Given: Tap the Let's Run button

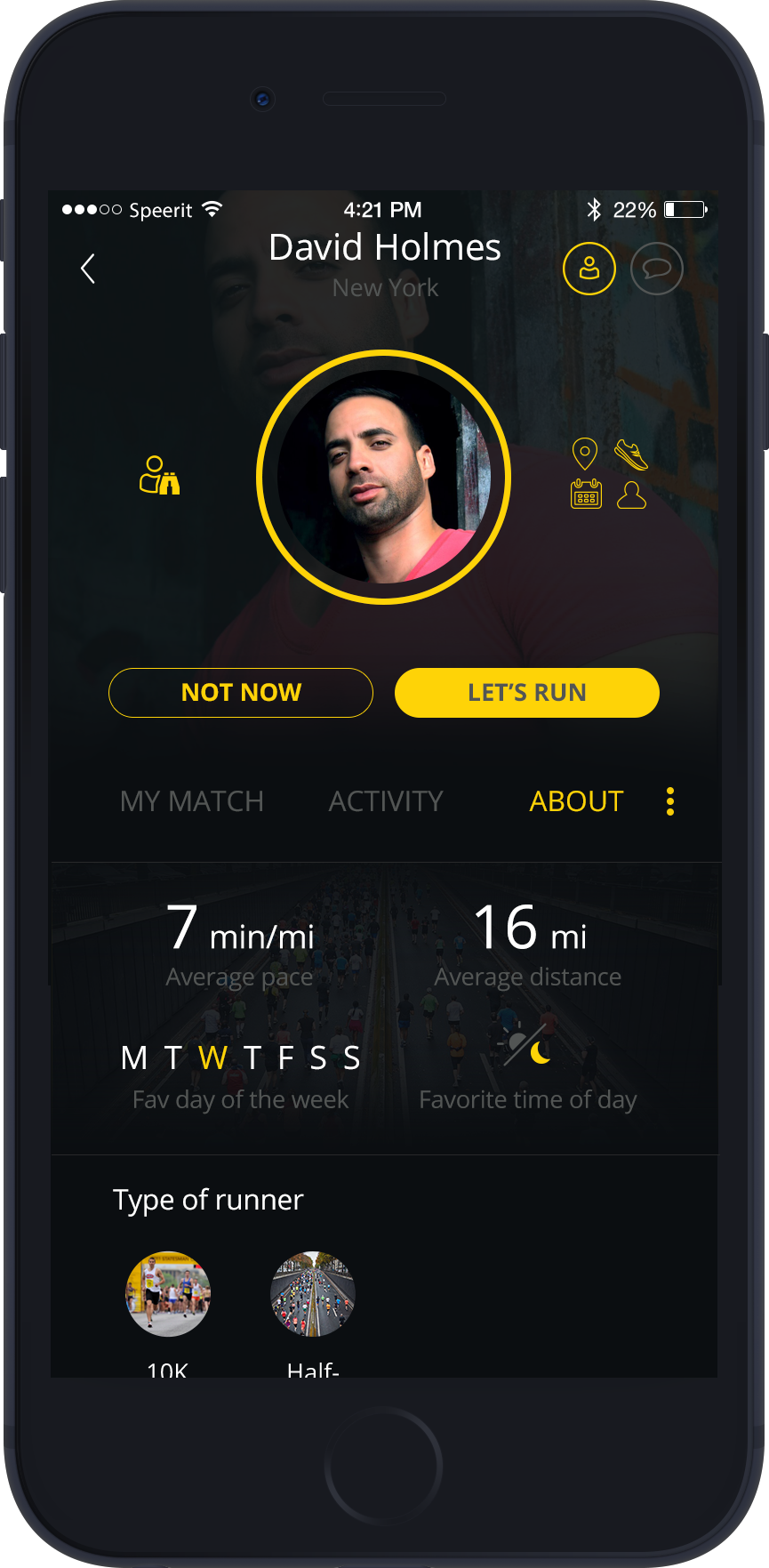Looking at the screenshot, I should click(526, 692).
